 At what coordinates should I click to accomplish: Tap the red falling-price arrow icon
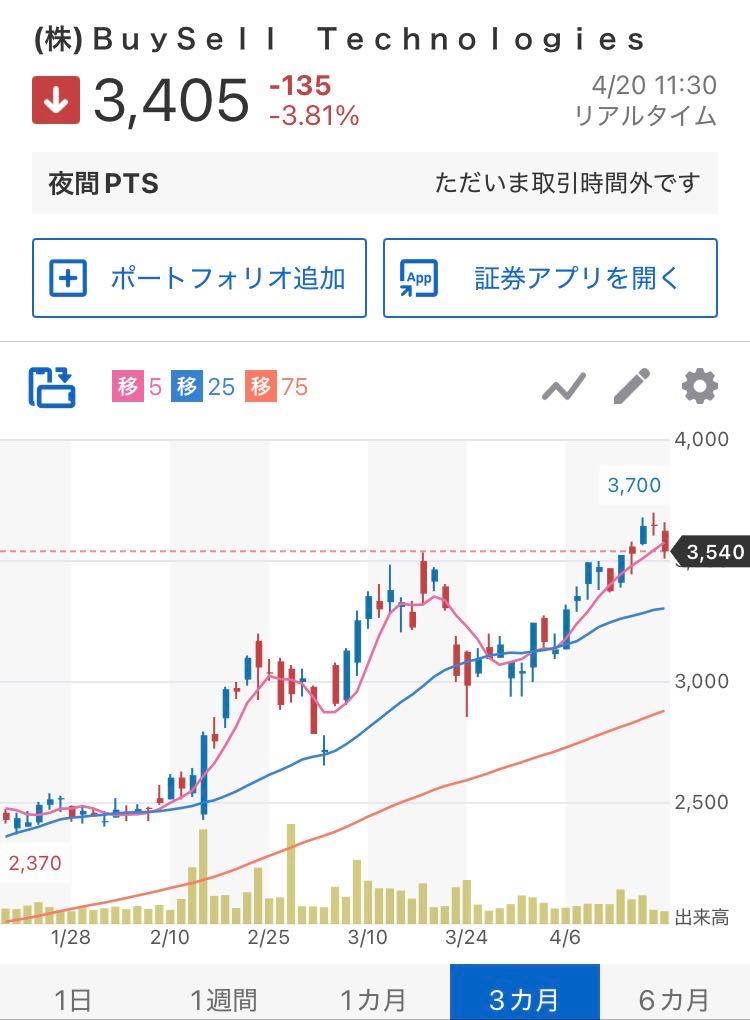pyautogui.click(x=54, y=99)
